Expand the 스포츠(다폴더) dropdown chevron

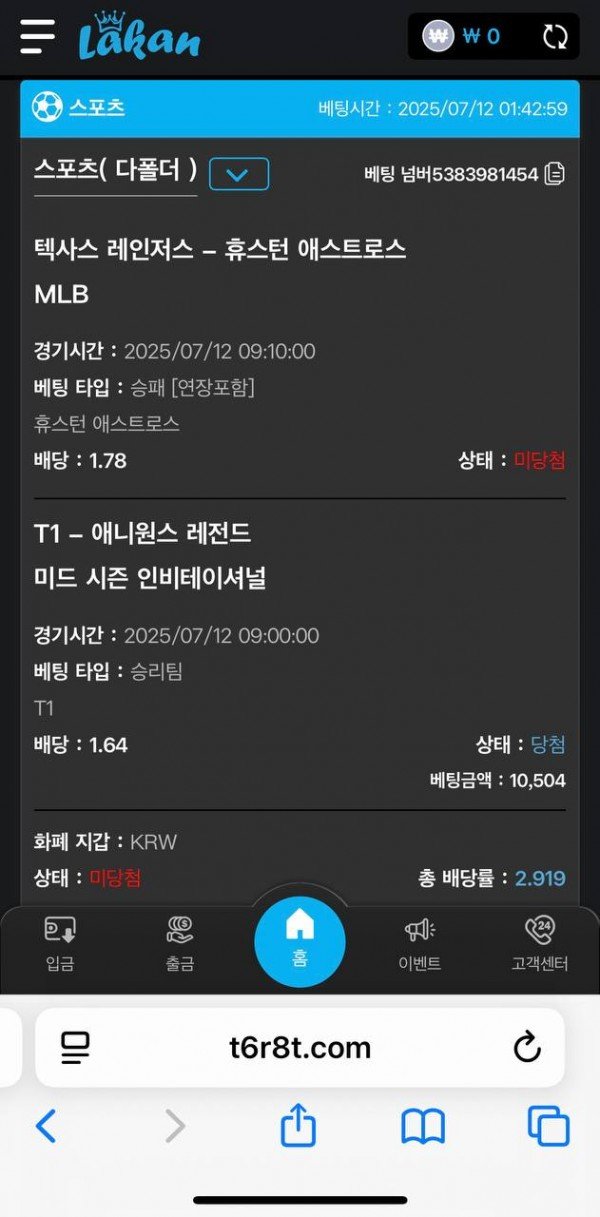[x=238, y=174]
